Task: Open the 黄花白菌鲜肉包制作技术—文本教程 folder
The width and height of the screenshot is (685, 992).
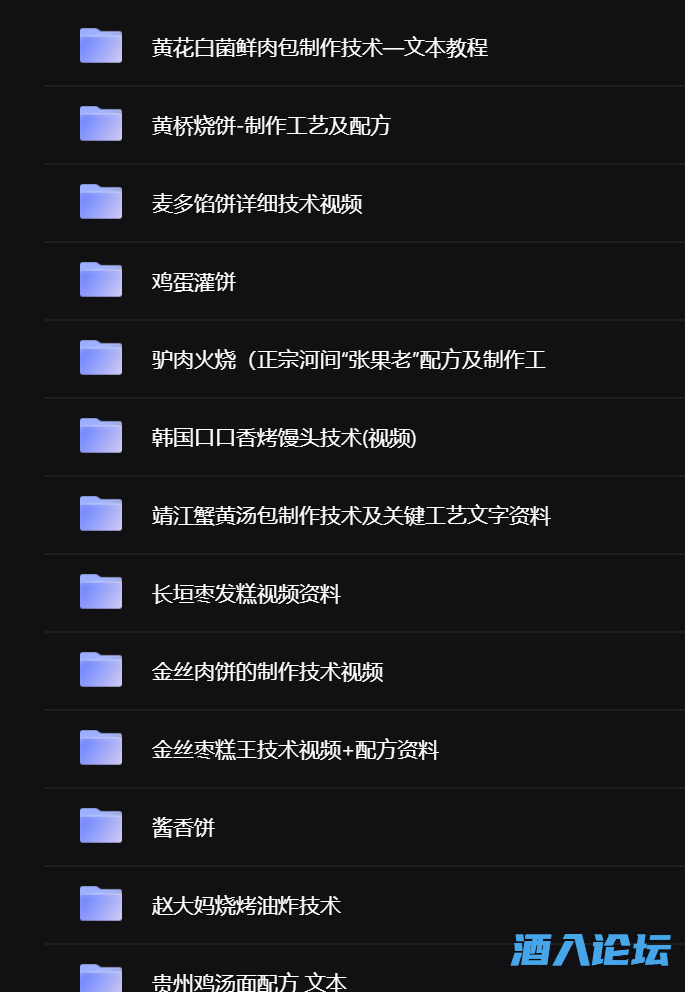Action: coord(319,47)
